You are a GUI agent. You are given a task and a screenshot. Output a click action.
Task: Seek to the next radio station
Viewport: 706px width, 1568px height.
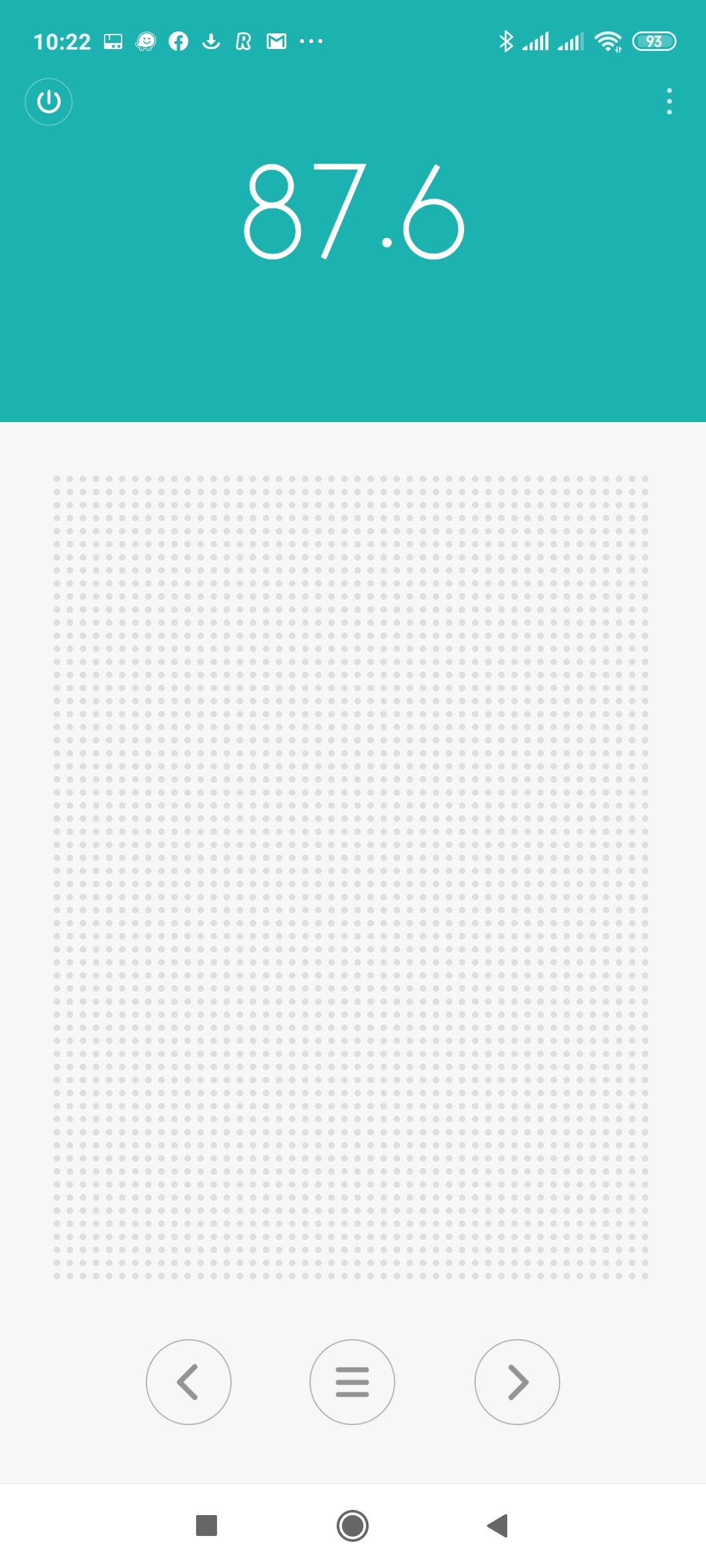(x=517, y=1382)
